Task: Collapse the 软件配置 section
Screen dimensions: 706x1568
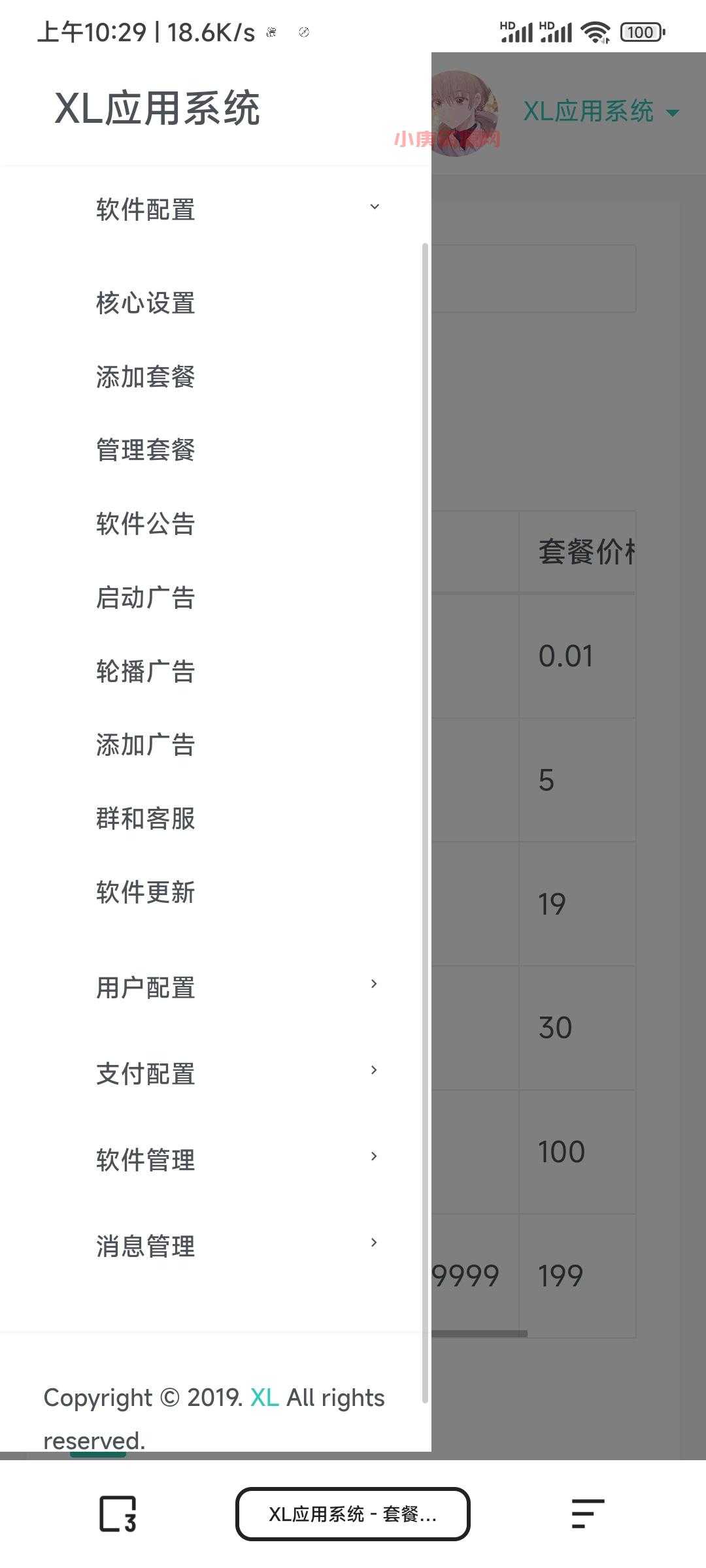Action: [374, 207]
